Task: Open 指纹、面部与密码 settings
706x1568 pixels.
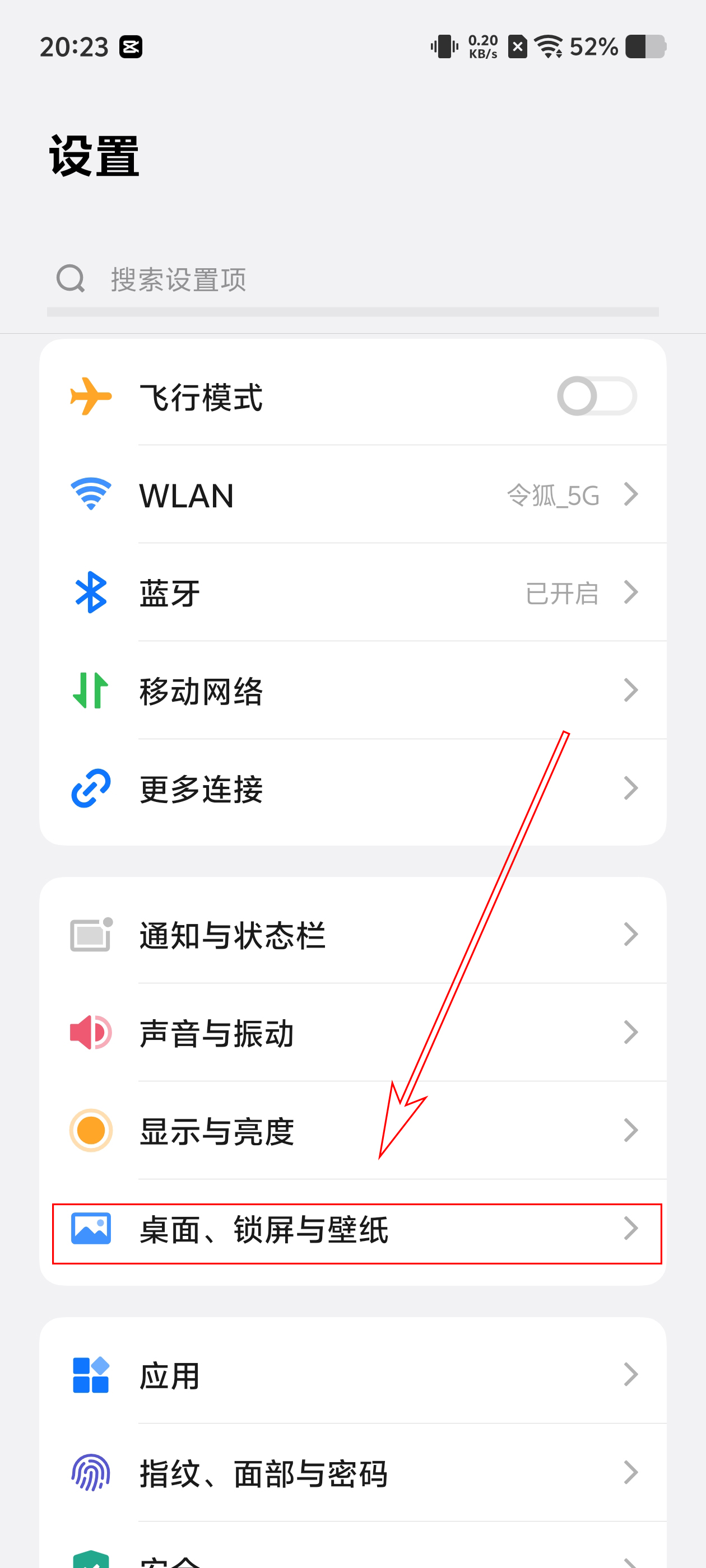Action: 354,1474
